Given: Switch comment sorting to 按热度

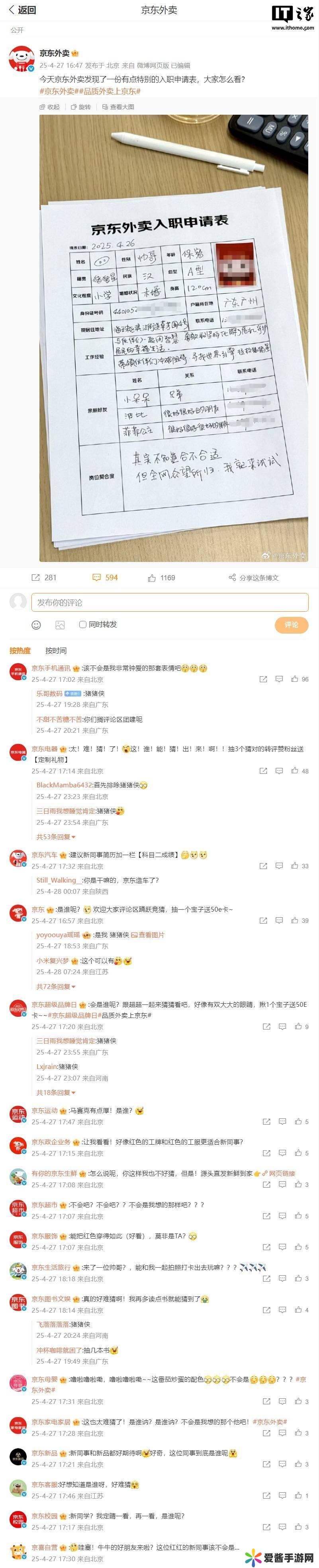Looking at the screenshot, I should click(20, 651).
